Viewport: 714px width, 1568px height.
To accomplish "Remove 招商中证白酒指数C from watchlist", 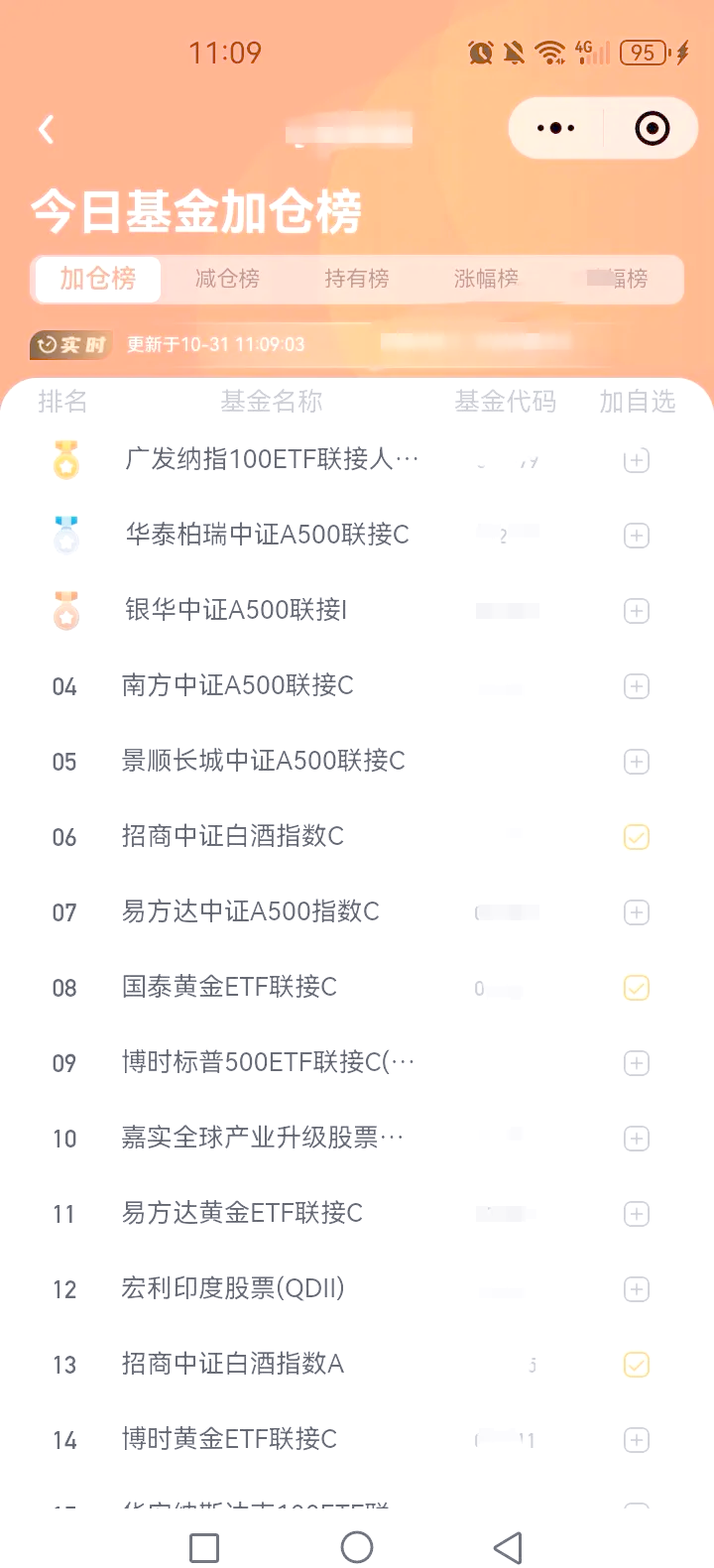I will pyautogui.click(x=636, y=837).
